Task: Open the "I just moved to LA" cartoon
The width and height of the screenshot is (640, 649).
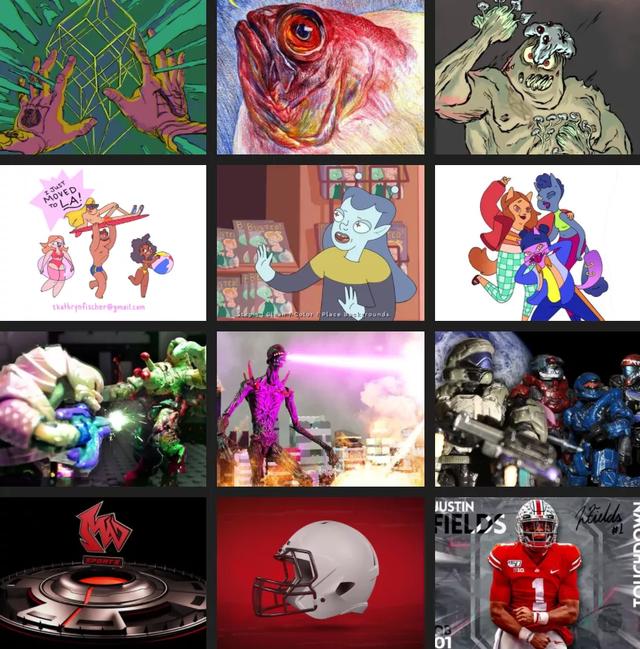Action: pyautogui.click(x=103, y=242)
